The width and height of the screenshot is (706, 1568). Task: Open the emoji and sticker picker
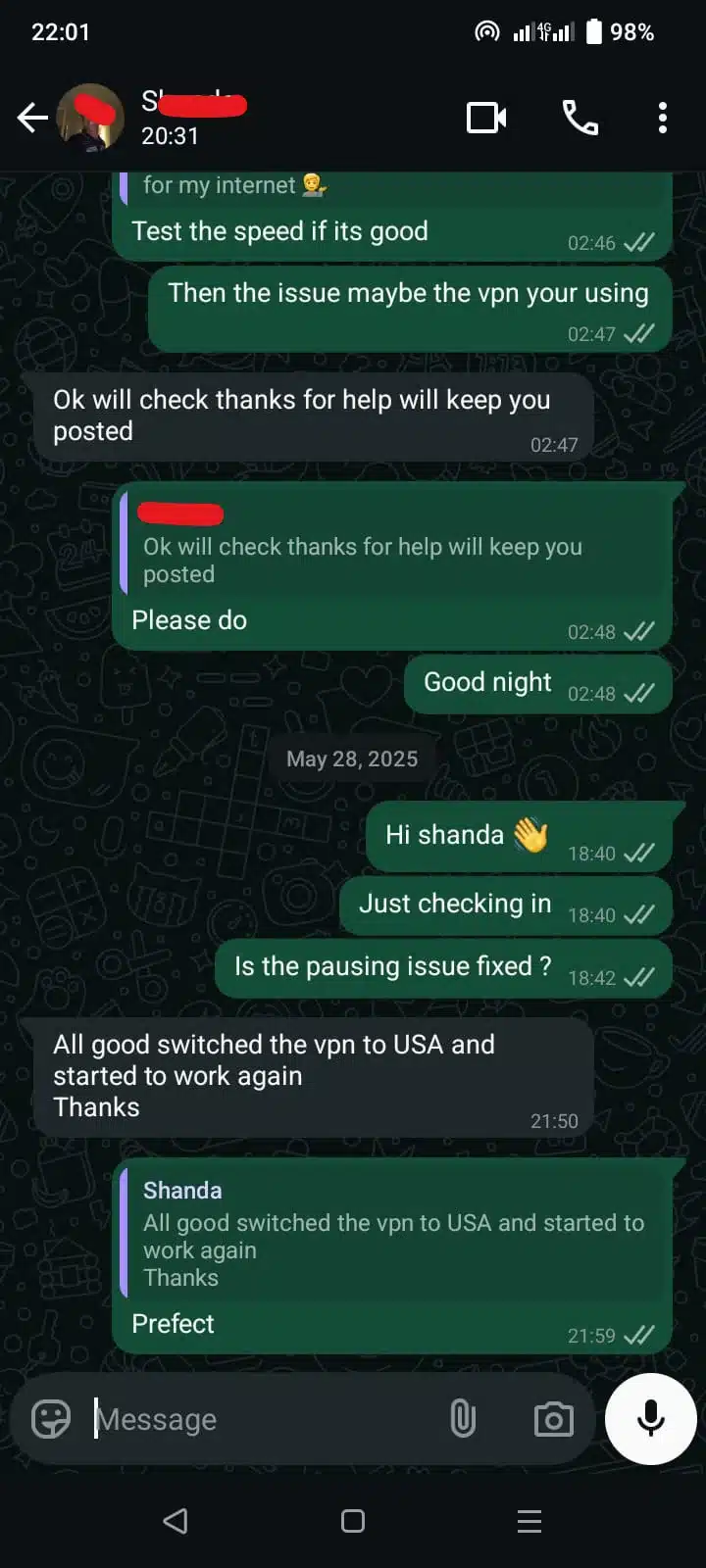tap(51, 1418)
